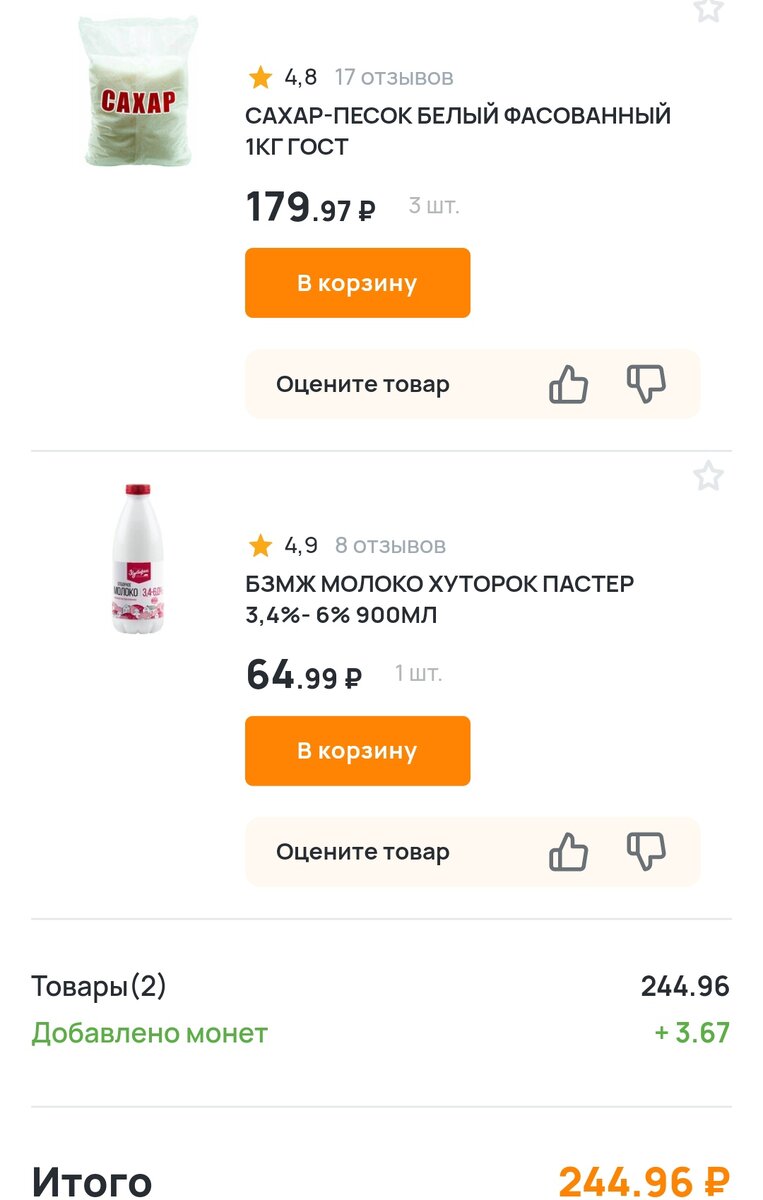This screenshot has height=1200, width=763.
Task: Open the САХАР-ПЕСОК product image
Action: 138,91
